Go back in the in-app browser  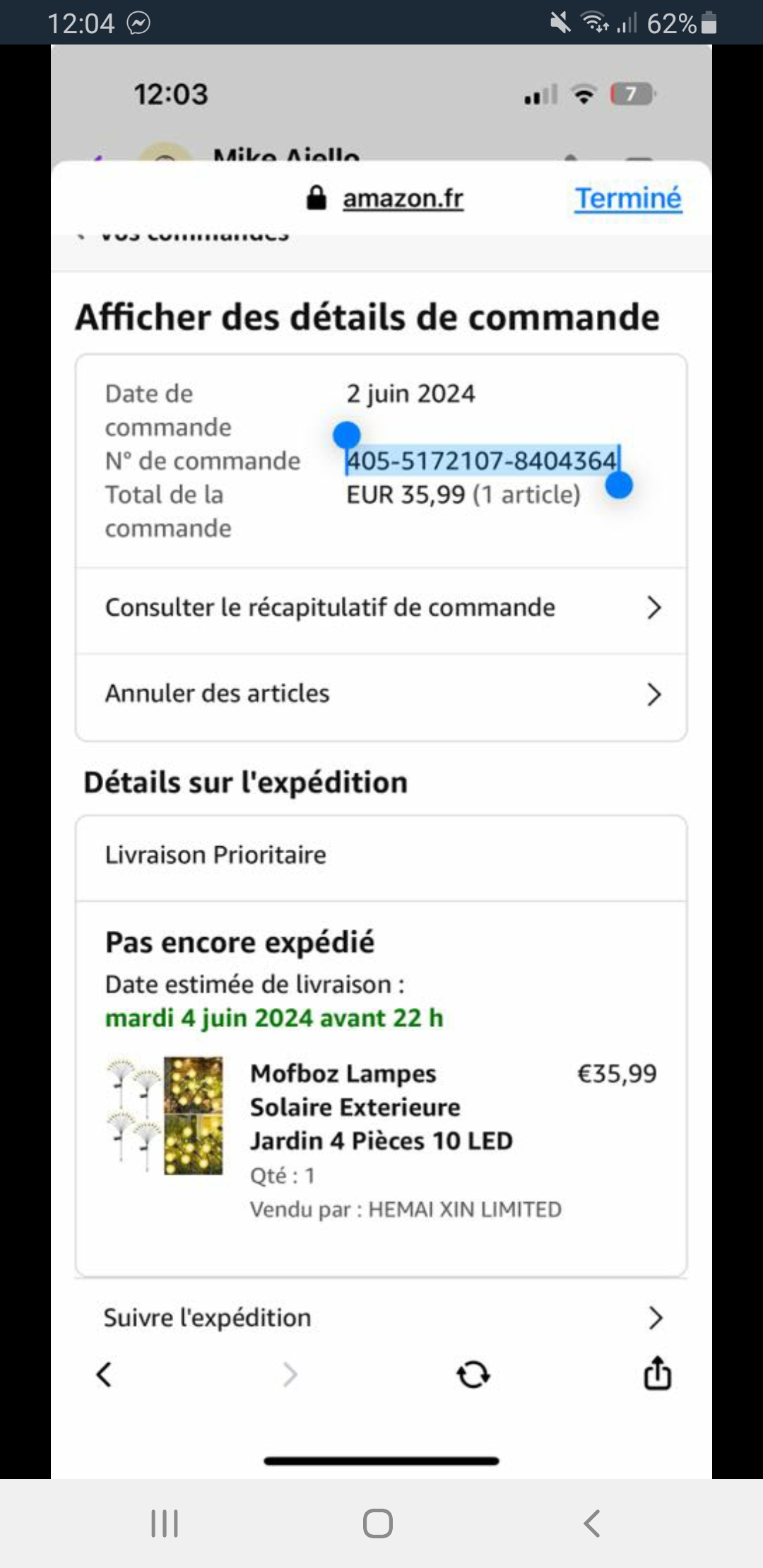[105, 1374]
